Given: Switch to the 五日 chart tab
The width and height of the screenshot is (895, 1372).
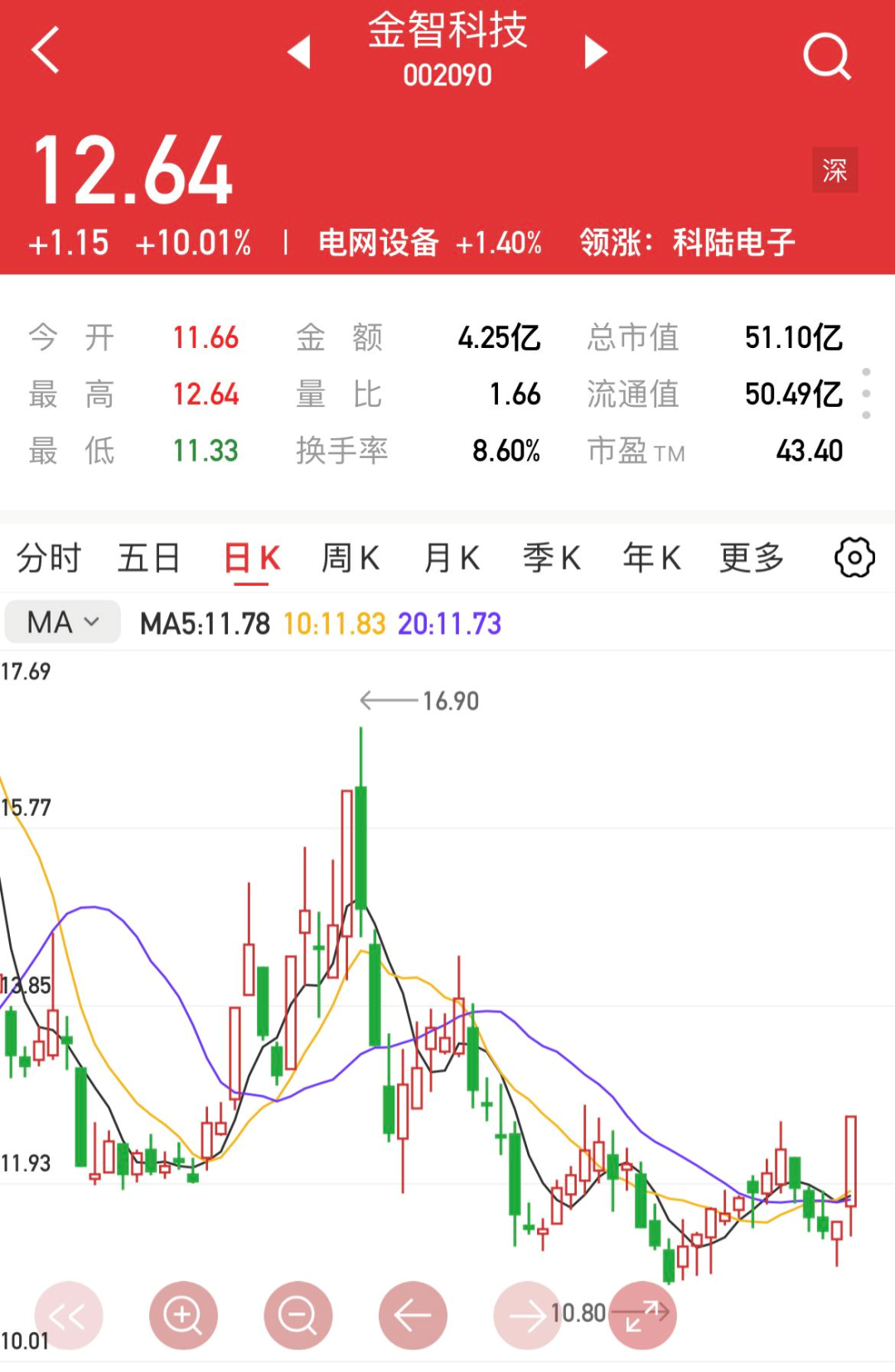Looking at the screenshot, I should pyautogui.click(x=149, y=558).
